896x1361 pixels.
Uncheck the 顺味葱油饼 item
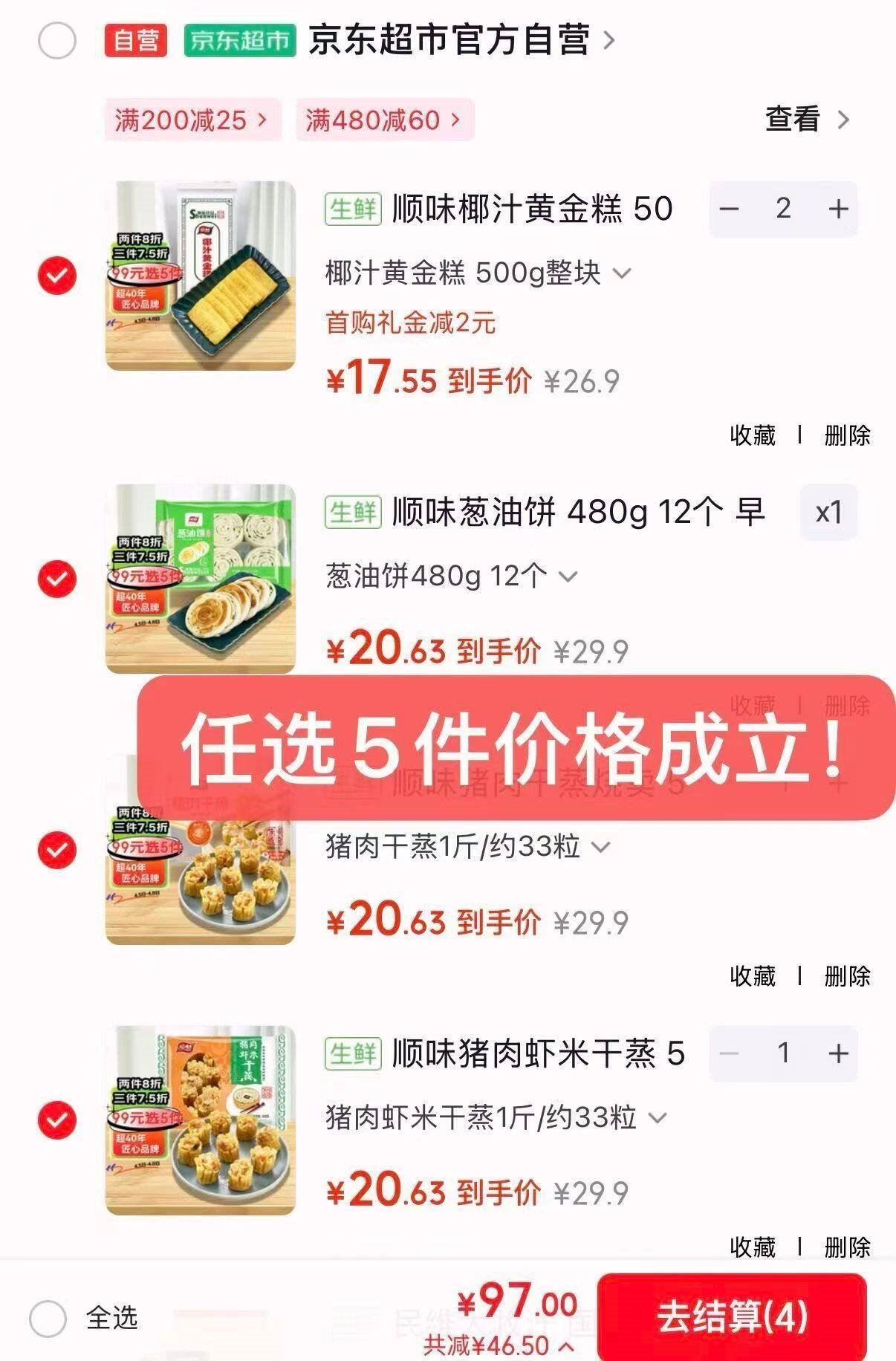pos(57,579)
